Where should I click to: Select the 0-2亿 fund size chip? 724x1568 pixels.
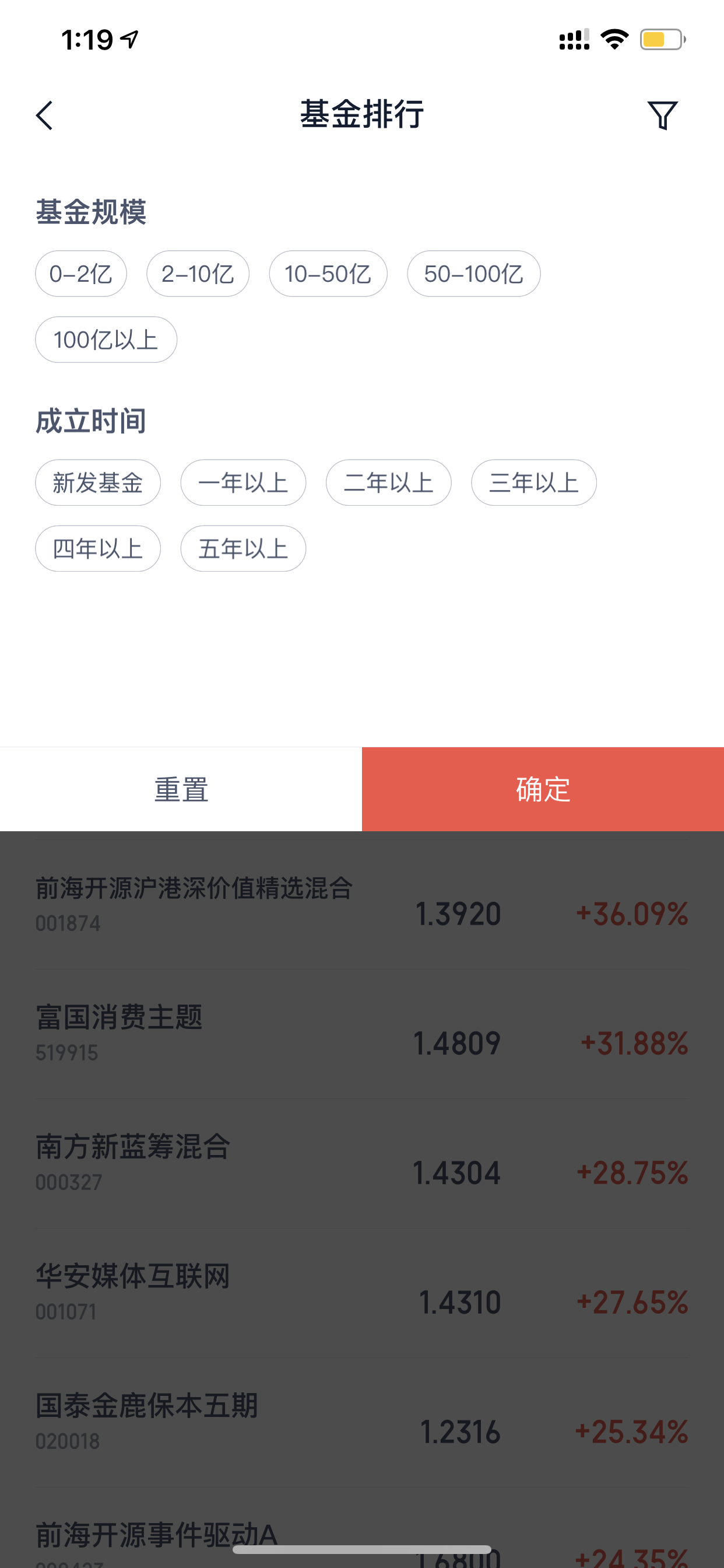(81, 274)
